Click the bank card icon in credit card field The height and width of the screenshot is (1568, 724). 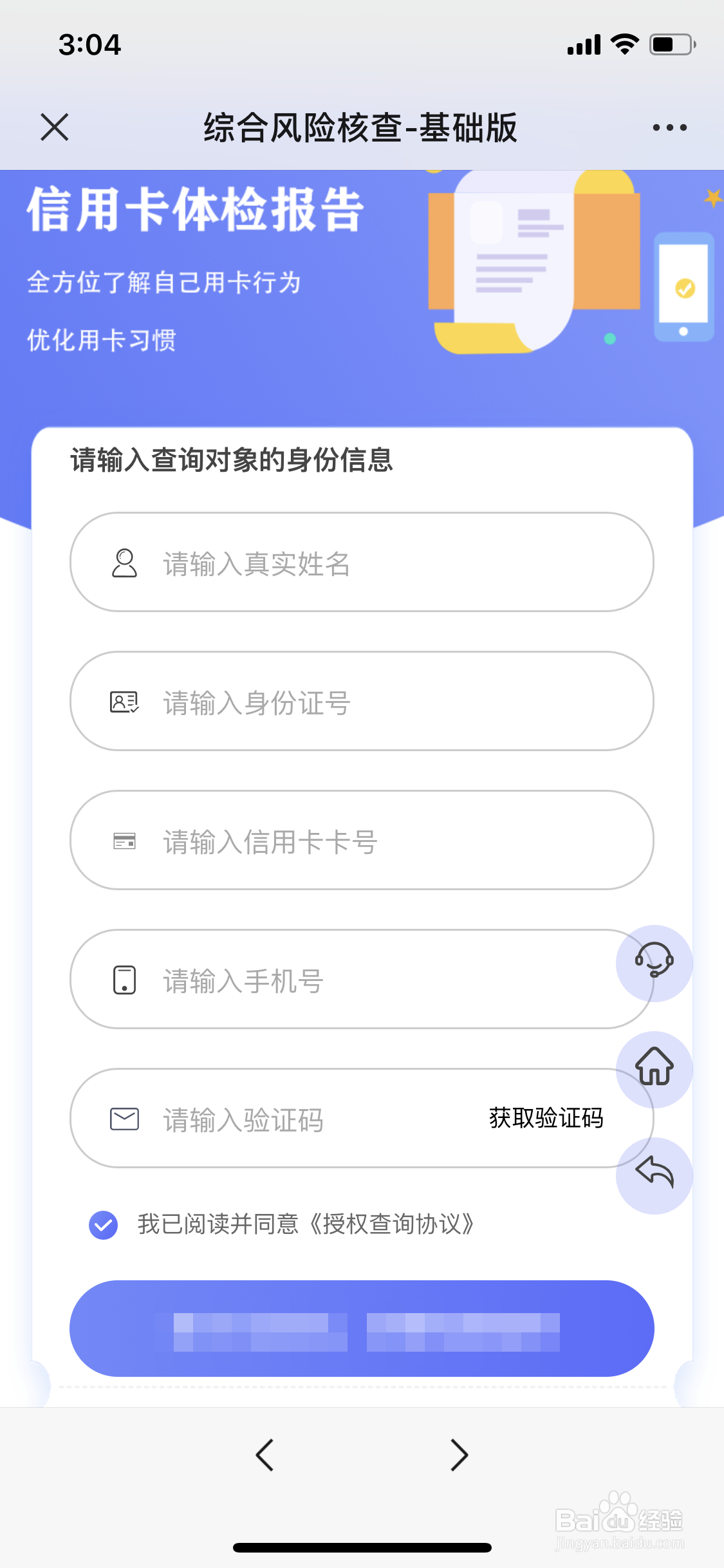coord(124,841)
